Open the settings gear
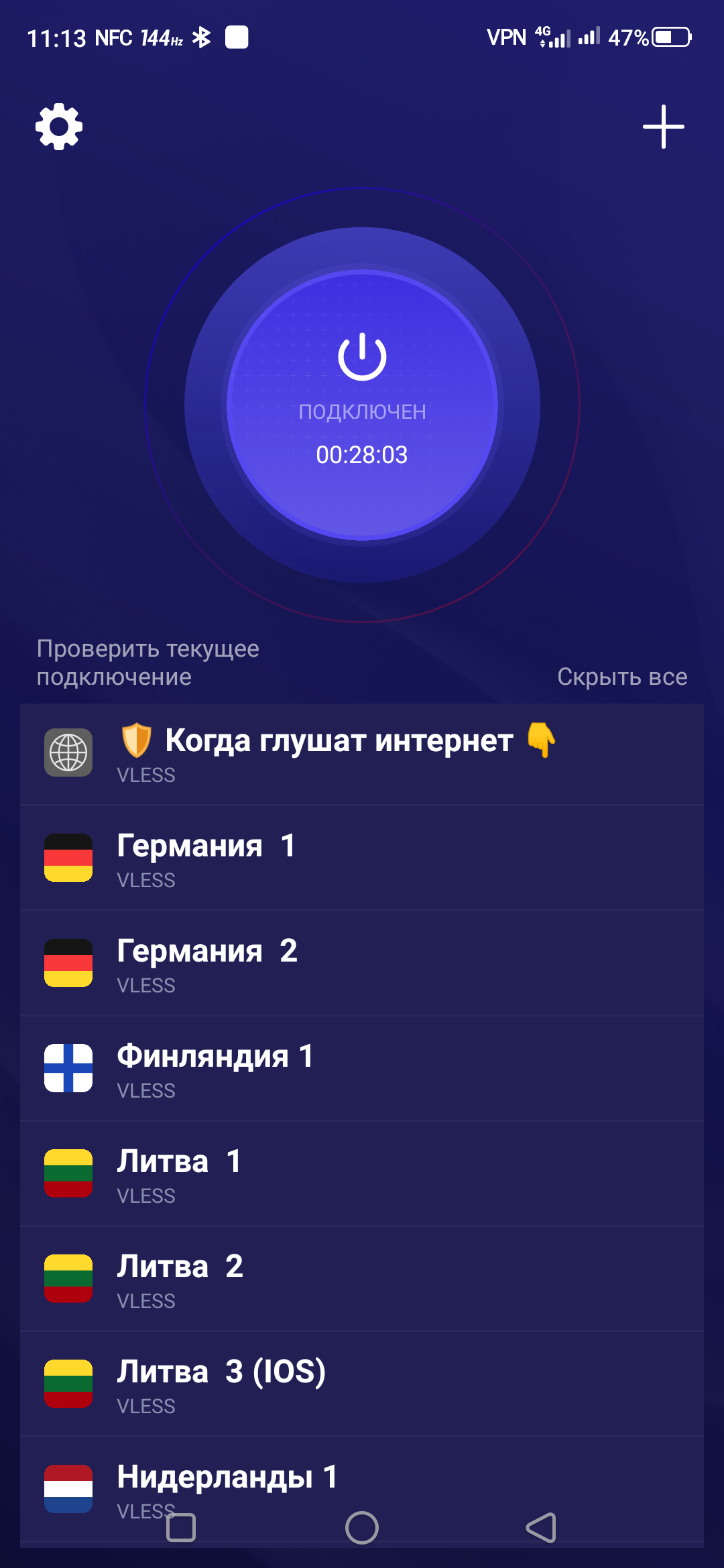The height and width of the screenshot is (1568, 724). click(x=59, y=126)
